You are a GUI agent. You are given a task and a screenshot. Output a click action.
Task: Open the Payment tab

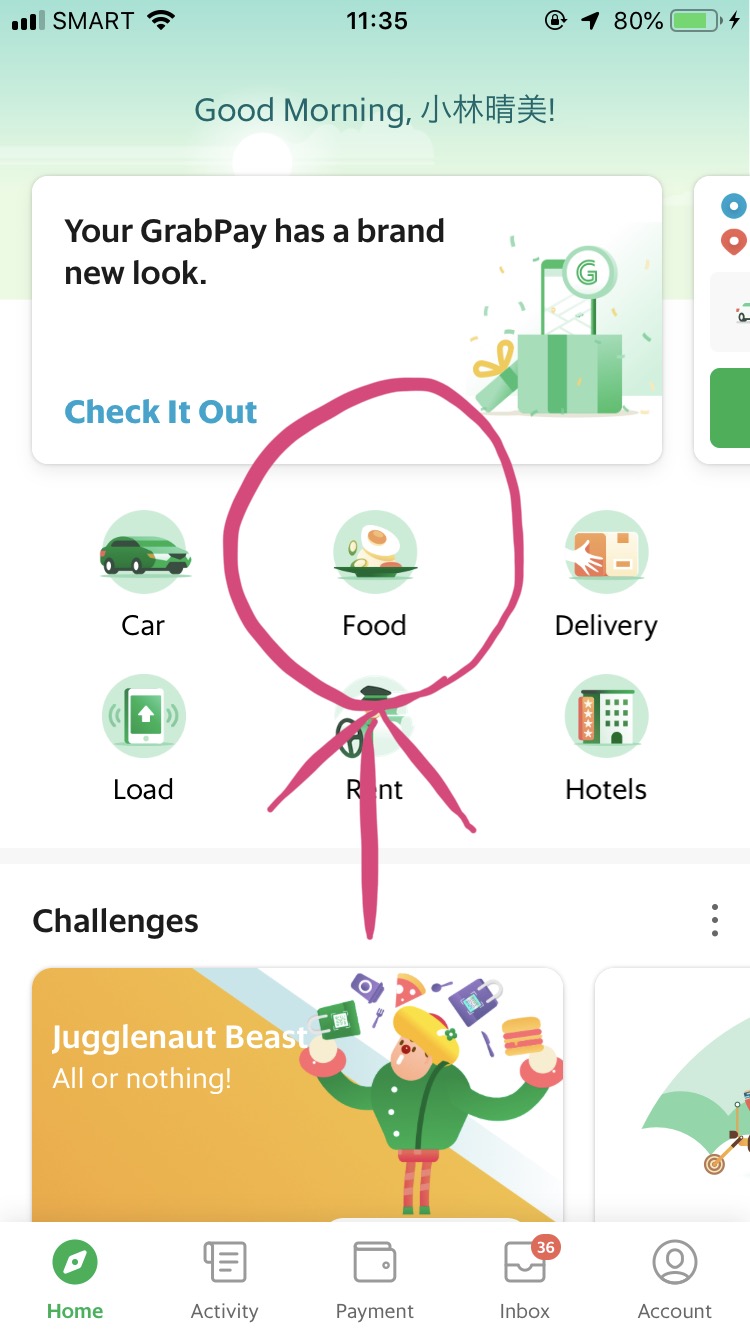[375, 1279]
